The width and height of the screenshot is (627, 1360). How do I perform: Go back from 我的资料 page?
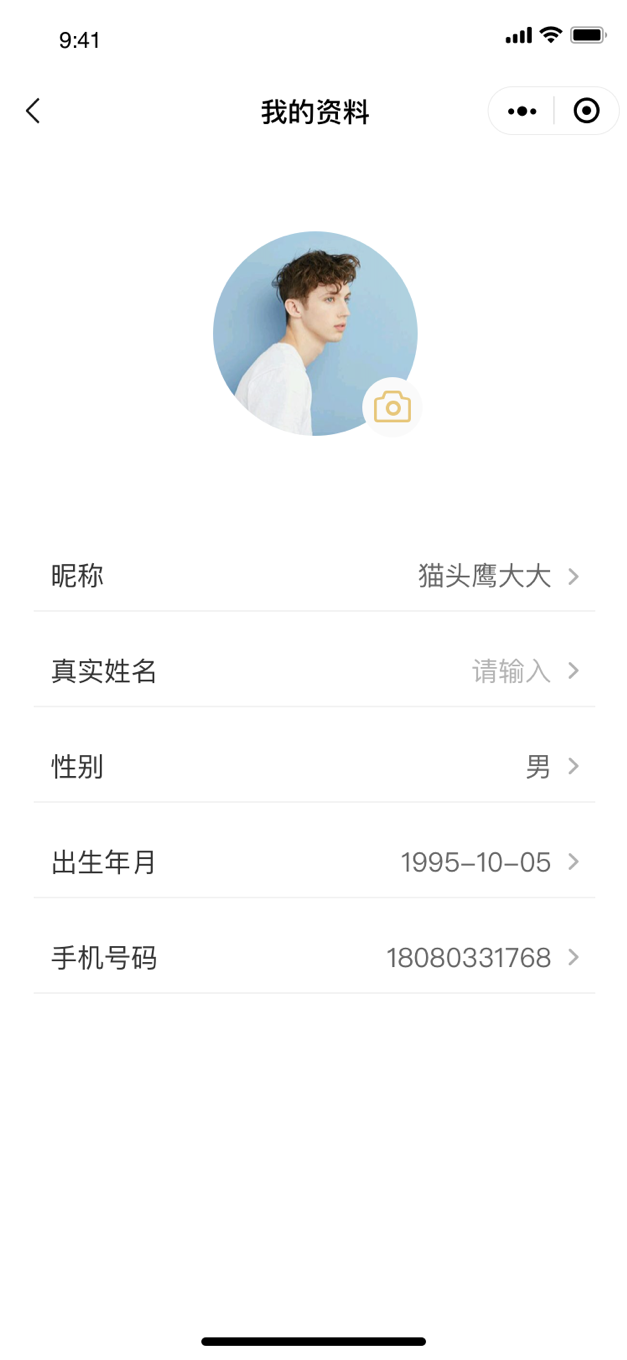coord(33,111)
